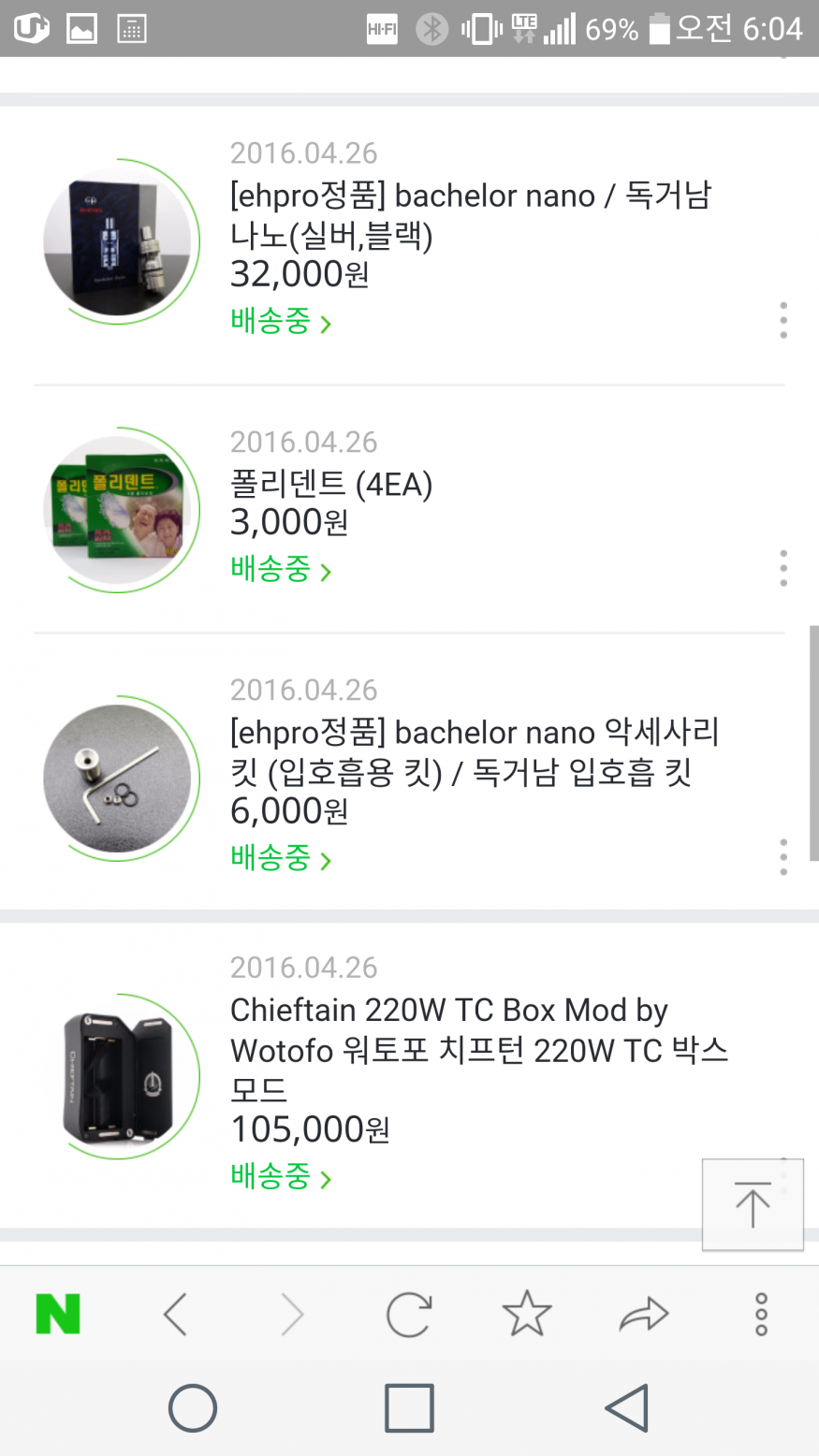Jump back to top of page
The image size is (819, 1456).
(753, 1204)
